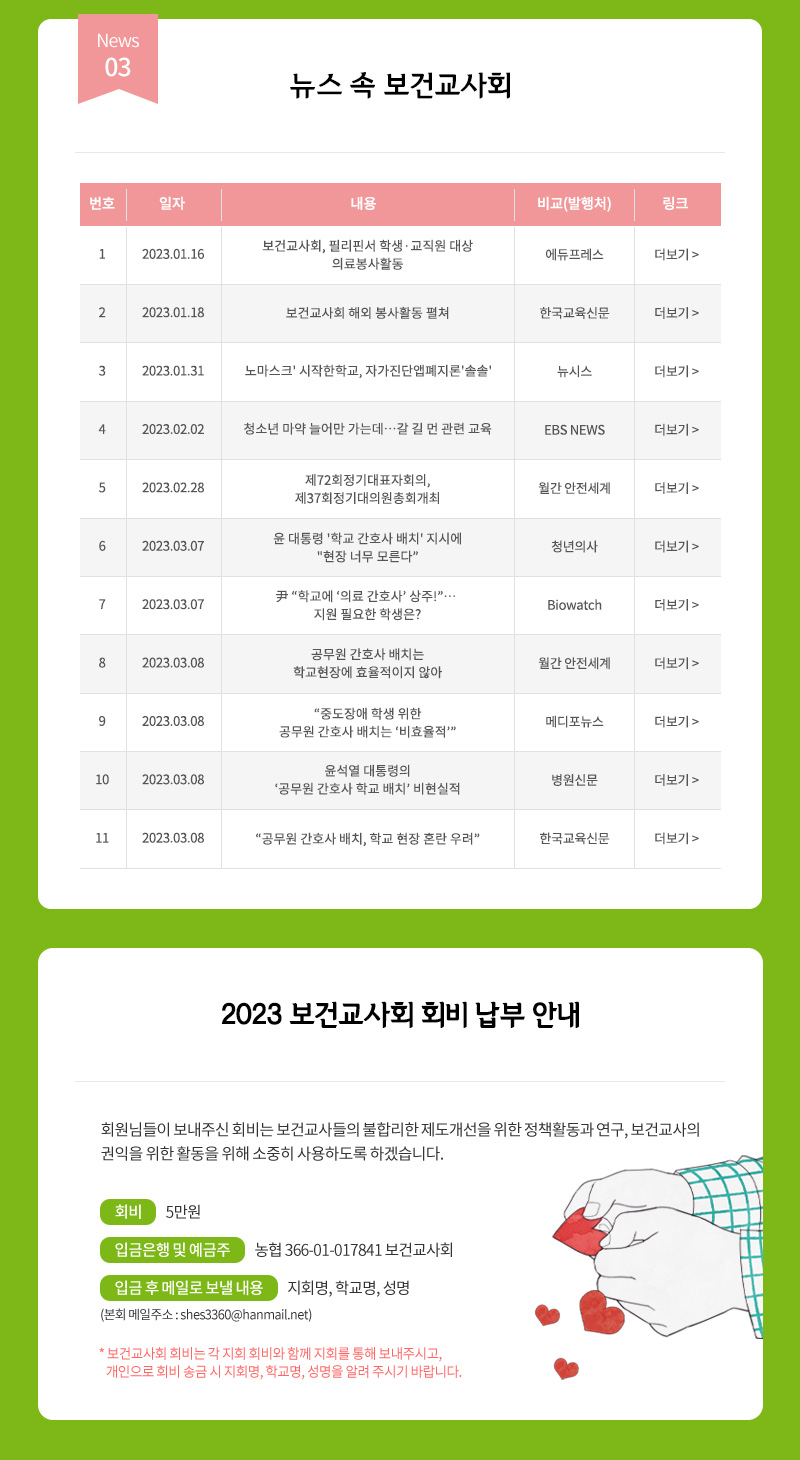Image resolution: width=800 pixels, height=1460 pixels.
Task: Open 더보기 for 제72회정기대표자회의 article
Action: pos(676,488)
